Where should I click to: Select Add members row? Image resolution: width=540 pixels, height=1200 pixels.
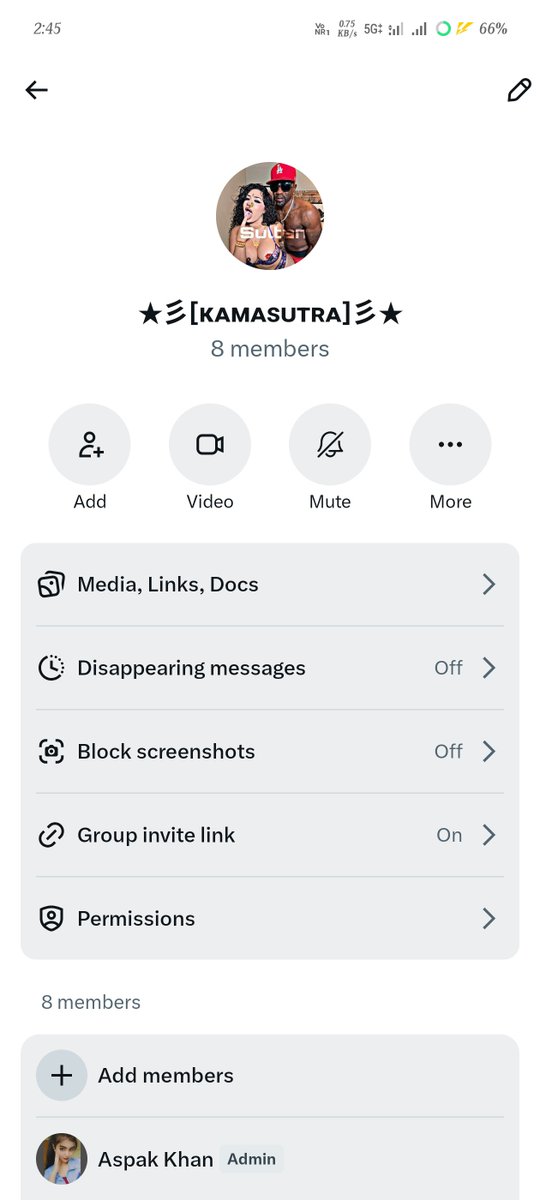pyautogui.click(x=270, y=1076)
